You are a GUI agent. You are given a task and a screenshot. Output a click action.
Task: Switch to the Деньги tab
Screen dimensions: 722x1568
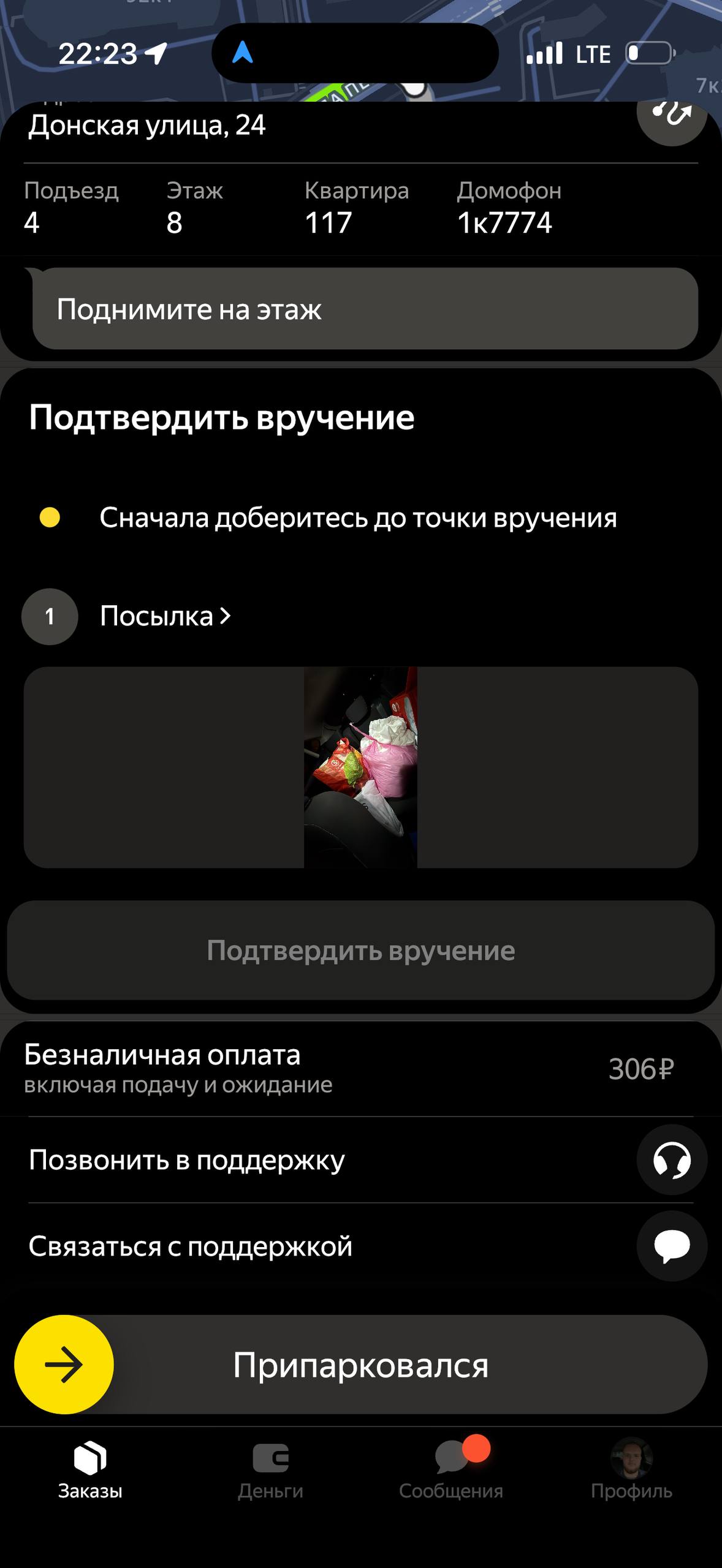(x=270, y=1470)
